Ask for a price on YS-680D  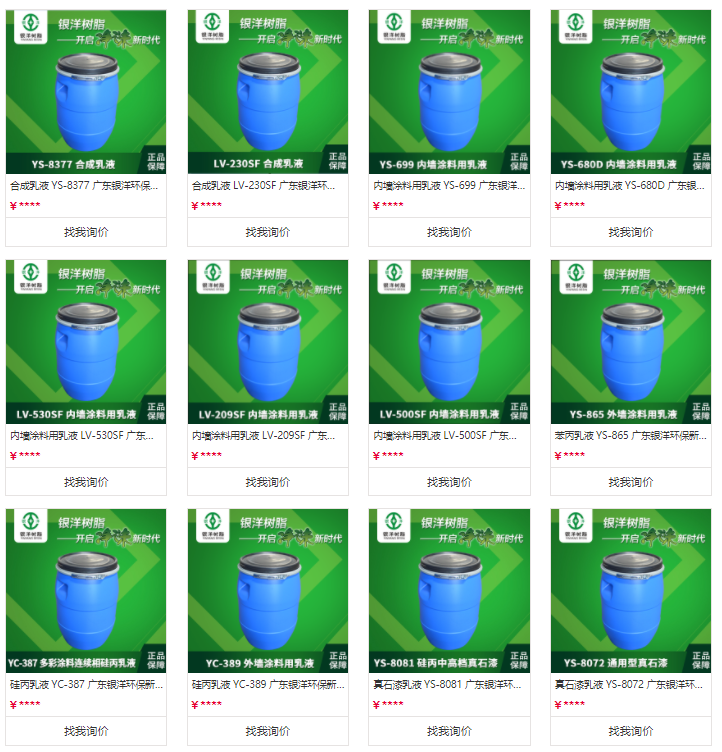(631, 232)
